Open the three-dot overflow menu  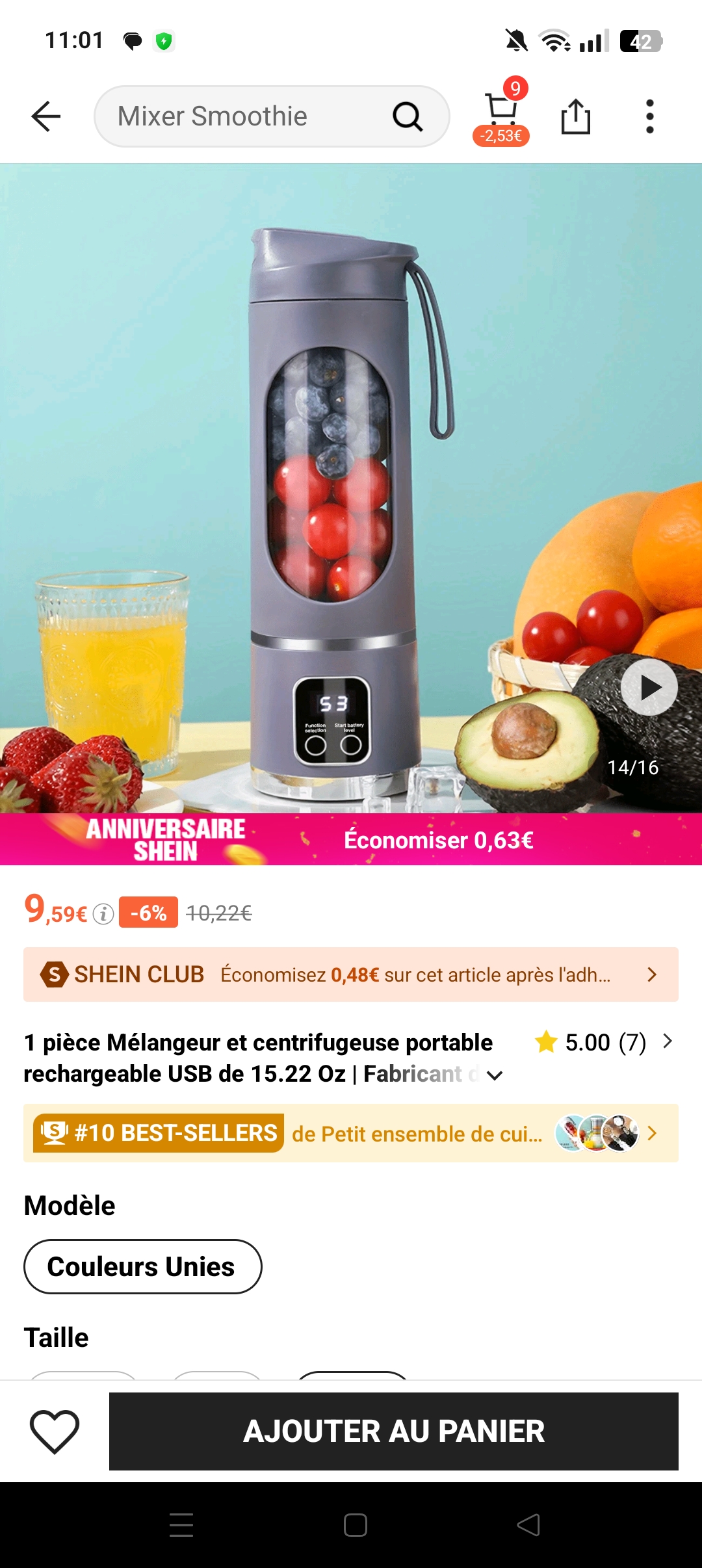coord(649,116)
